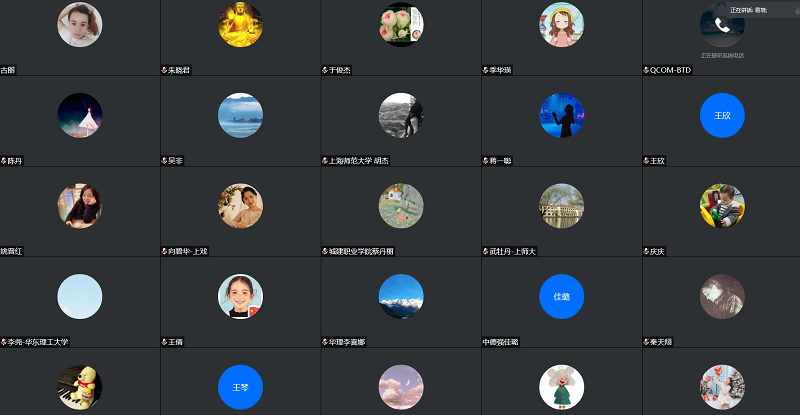Select the tile of 吴非
This screenshot has width=800, height=415.
pyautogui.click(x=240, y=116)
